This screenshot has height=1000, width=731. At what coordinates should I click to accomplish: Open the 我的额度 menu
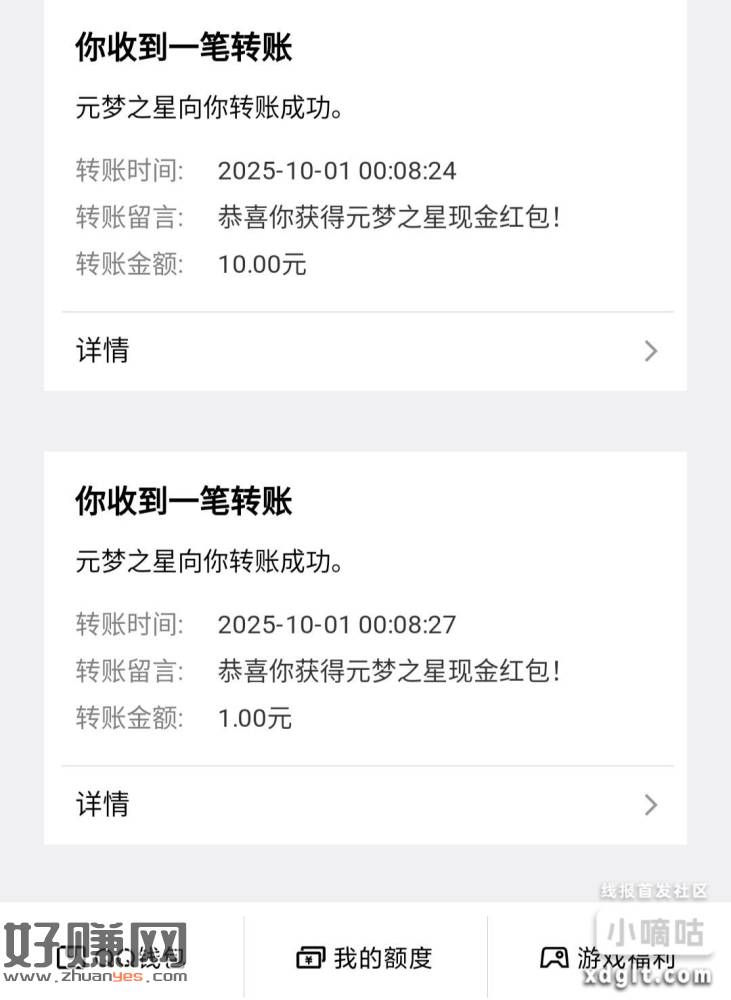click(x=365, y=957)
